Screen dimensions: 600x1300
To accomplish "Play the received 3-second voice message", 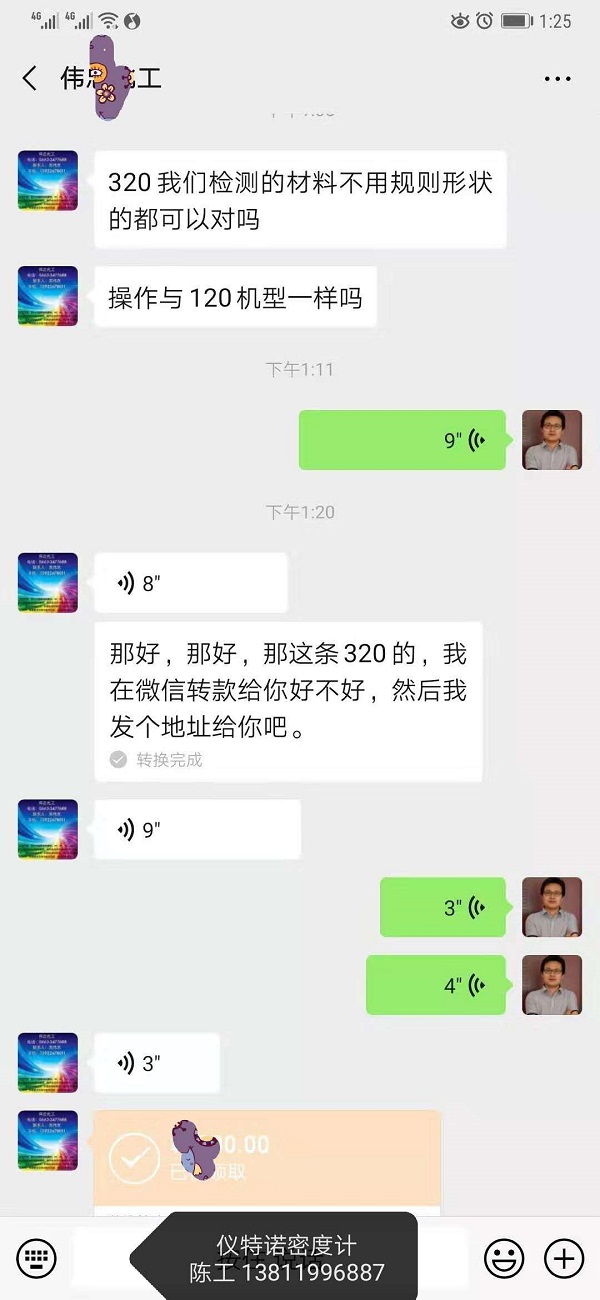I will coord(157,1063).
